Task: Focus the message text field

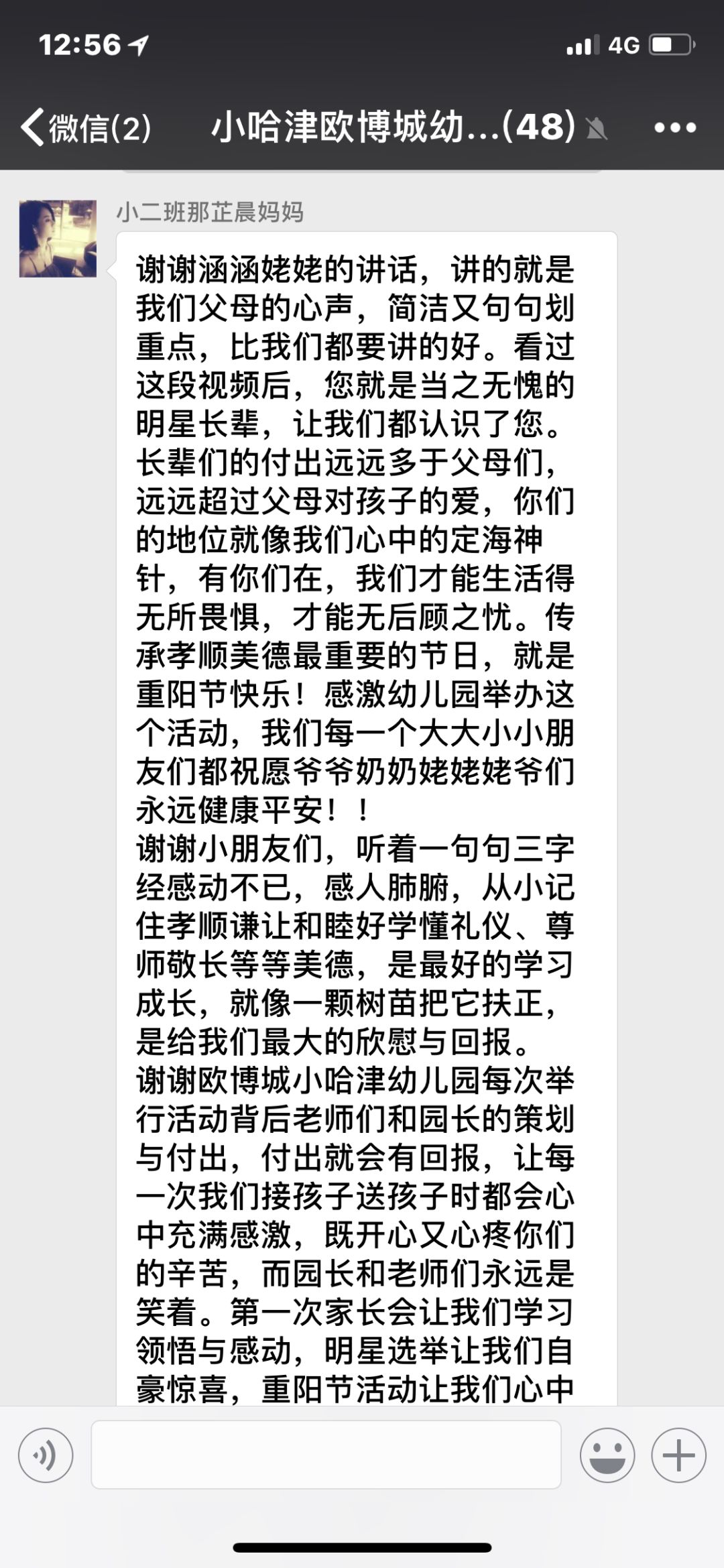Action: [x=326, y=1455]
